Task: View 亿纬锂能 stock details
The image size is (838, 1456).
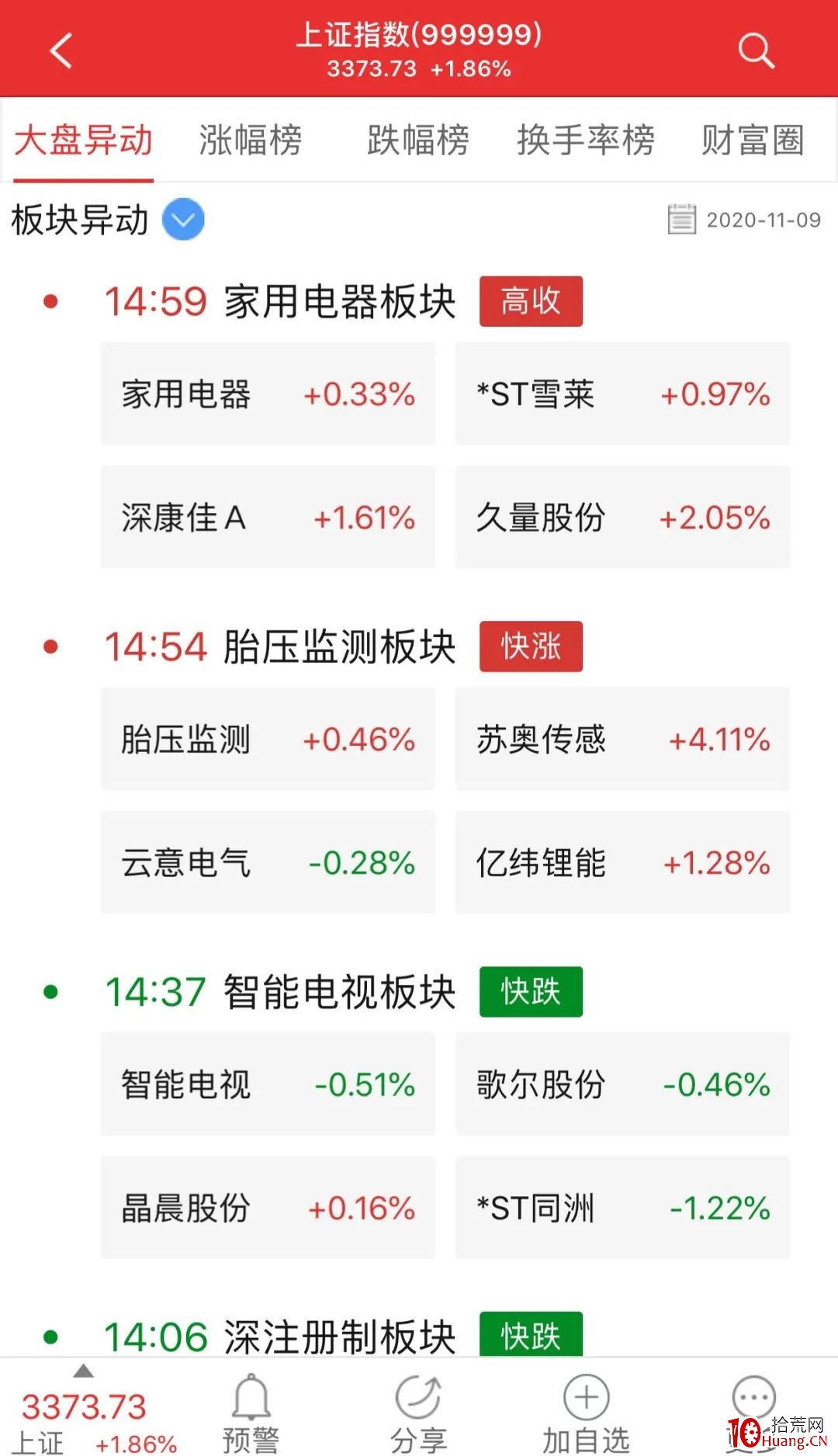Action: pyautogui.click(x=622, y=862)
